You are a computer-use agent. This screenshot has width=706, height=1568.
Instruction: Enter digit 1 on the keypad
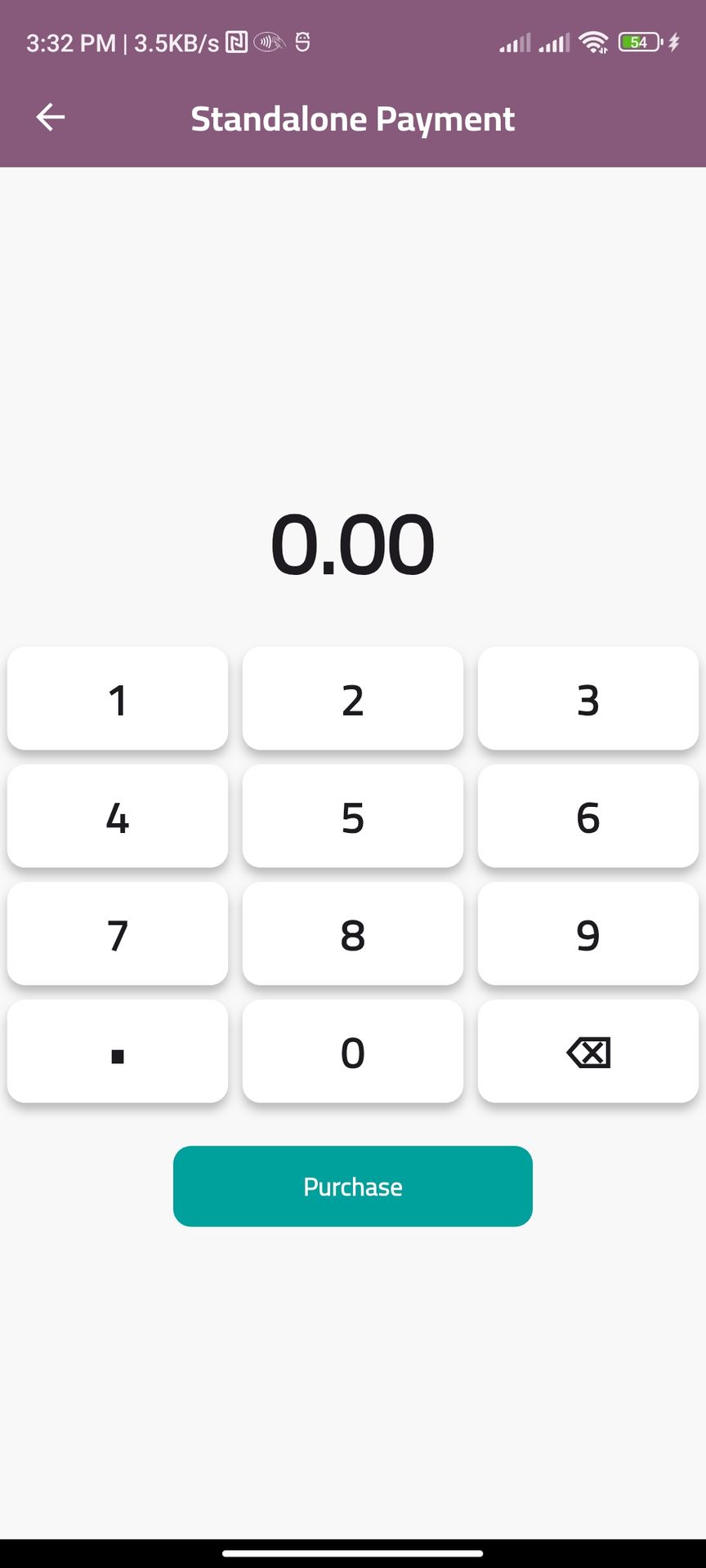coord(118,699)
